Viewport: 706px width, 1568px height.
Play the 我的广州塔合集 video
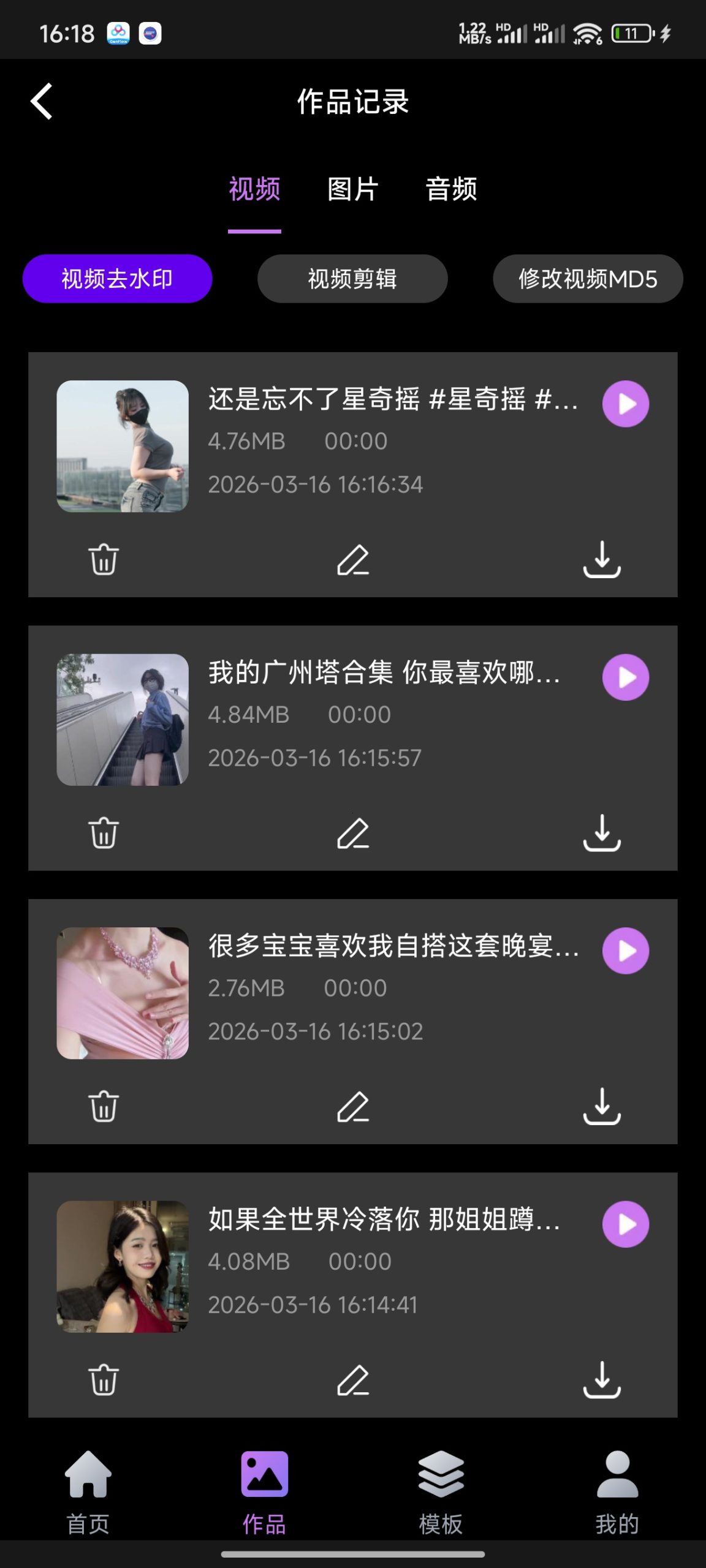coord(624,678)
